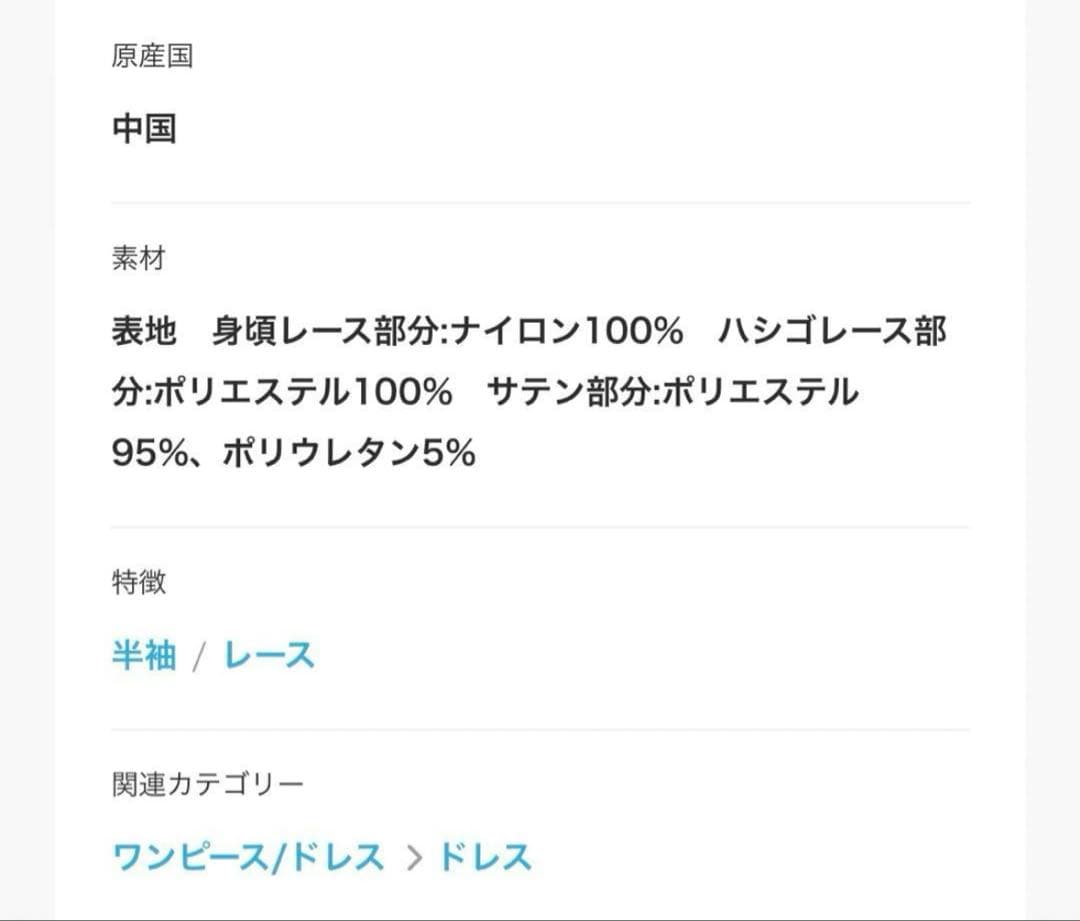Go to the ワンピース/ドレス category
The width and height of the screenshot is (1080, 921).
coord(248,857)
